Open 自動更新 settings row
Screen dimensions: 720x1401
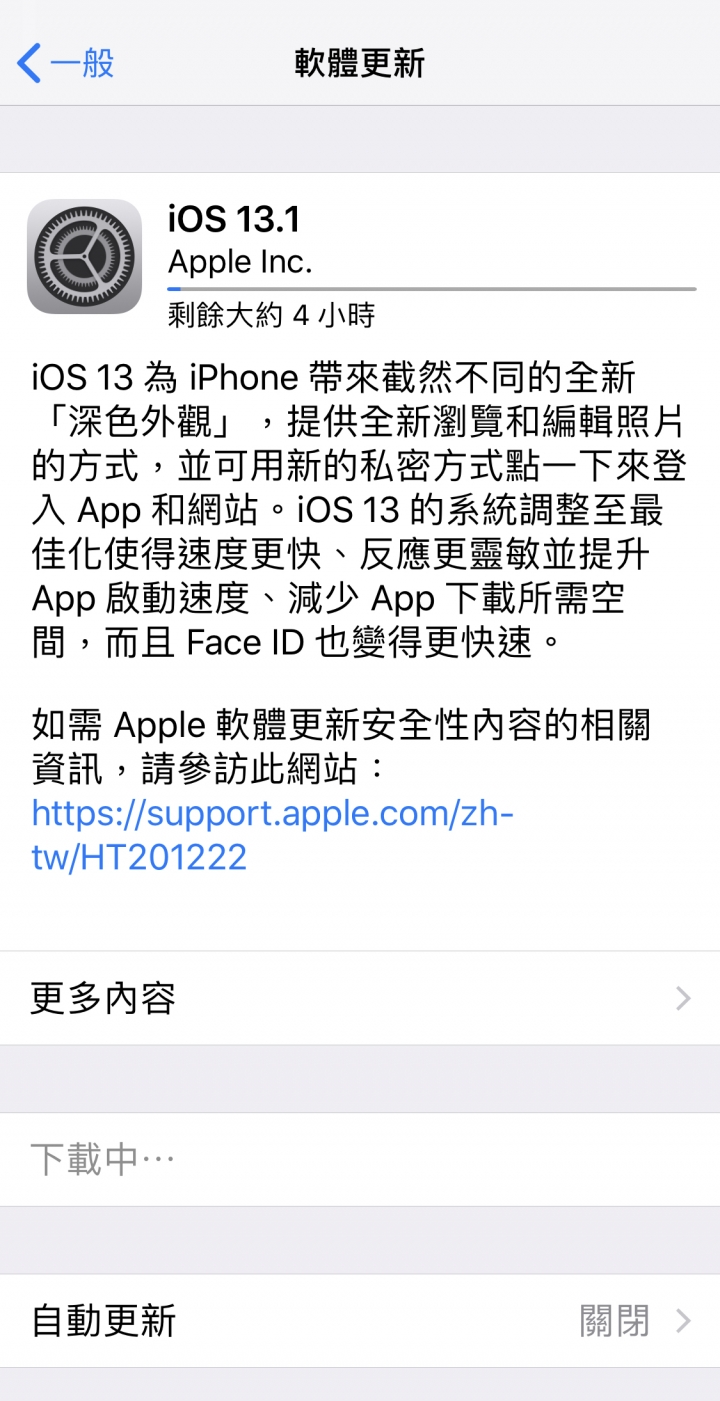[360, 1320]
